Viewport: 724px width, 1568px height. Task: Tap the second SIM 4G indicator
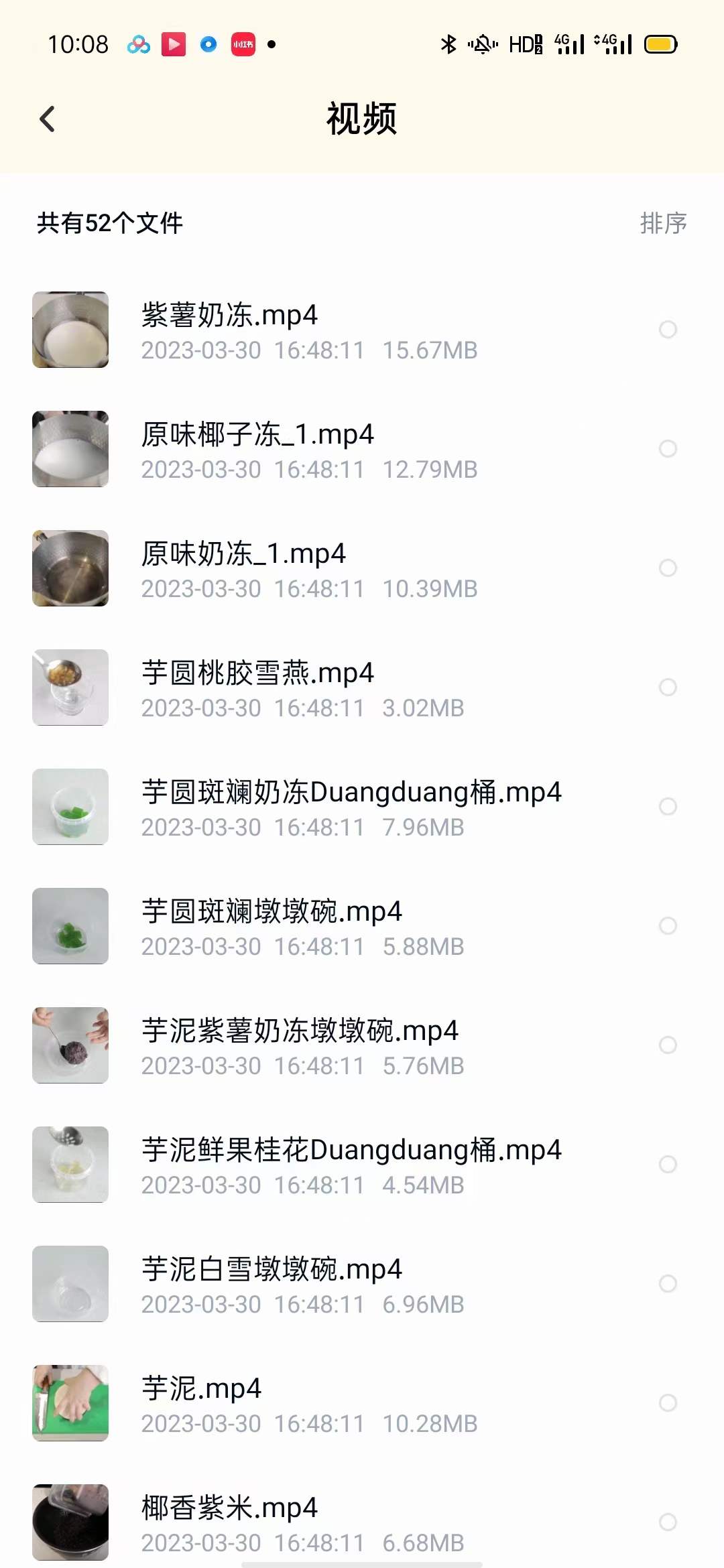(x=614, y=43)
